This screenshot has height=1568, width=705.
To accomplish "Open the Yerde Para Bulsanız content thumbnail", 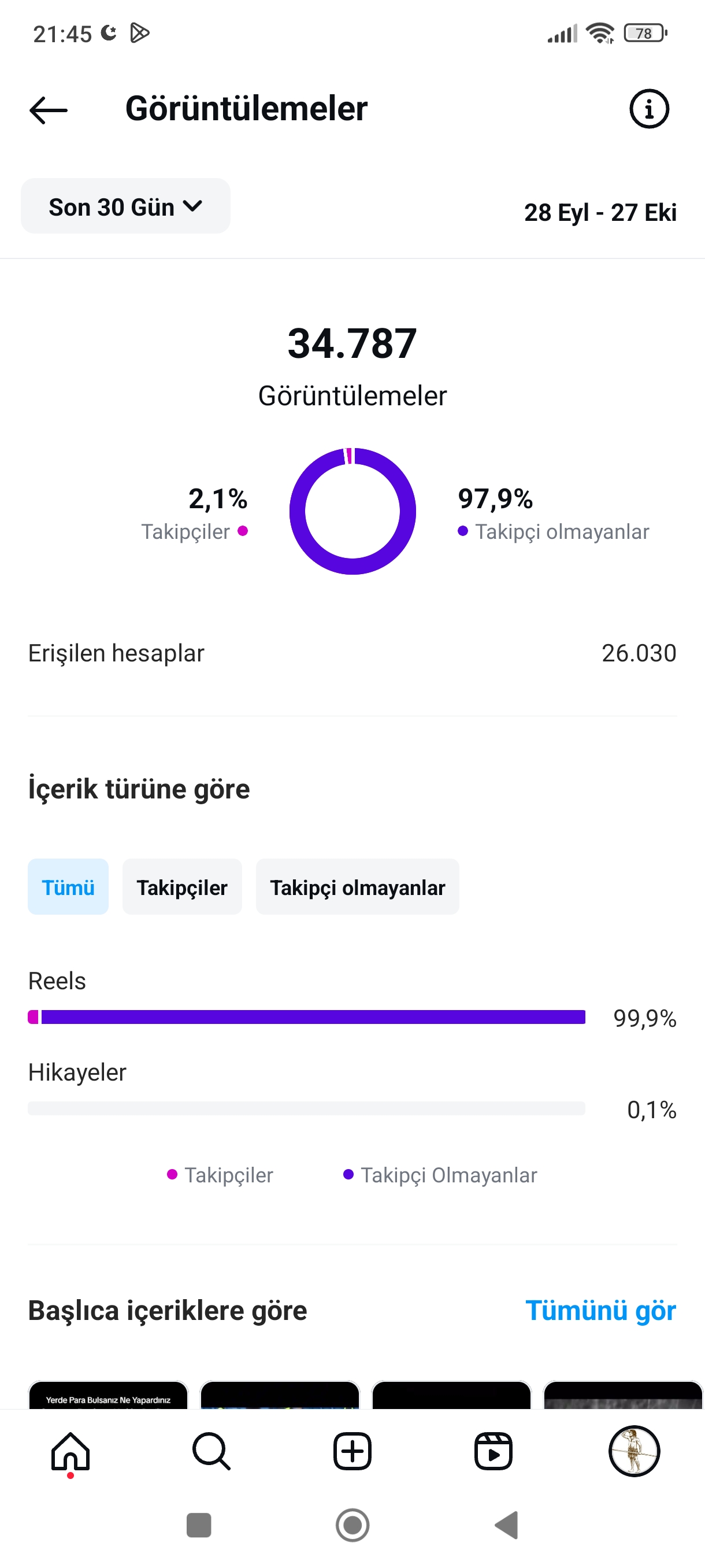I will [108, 1395].
